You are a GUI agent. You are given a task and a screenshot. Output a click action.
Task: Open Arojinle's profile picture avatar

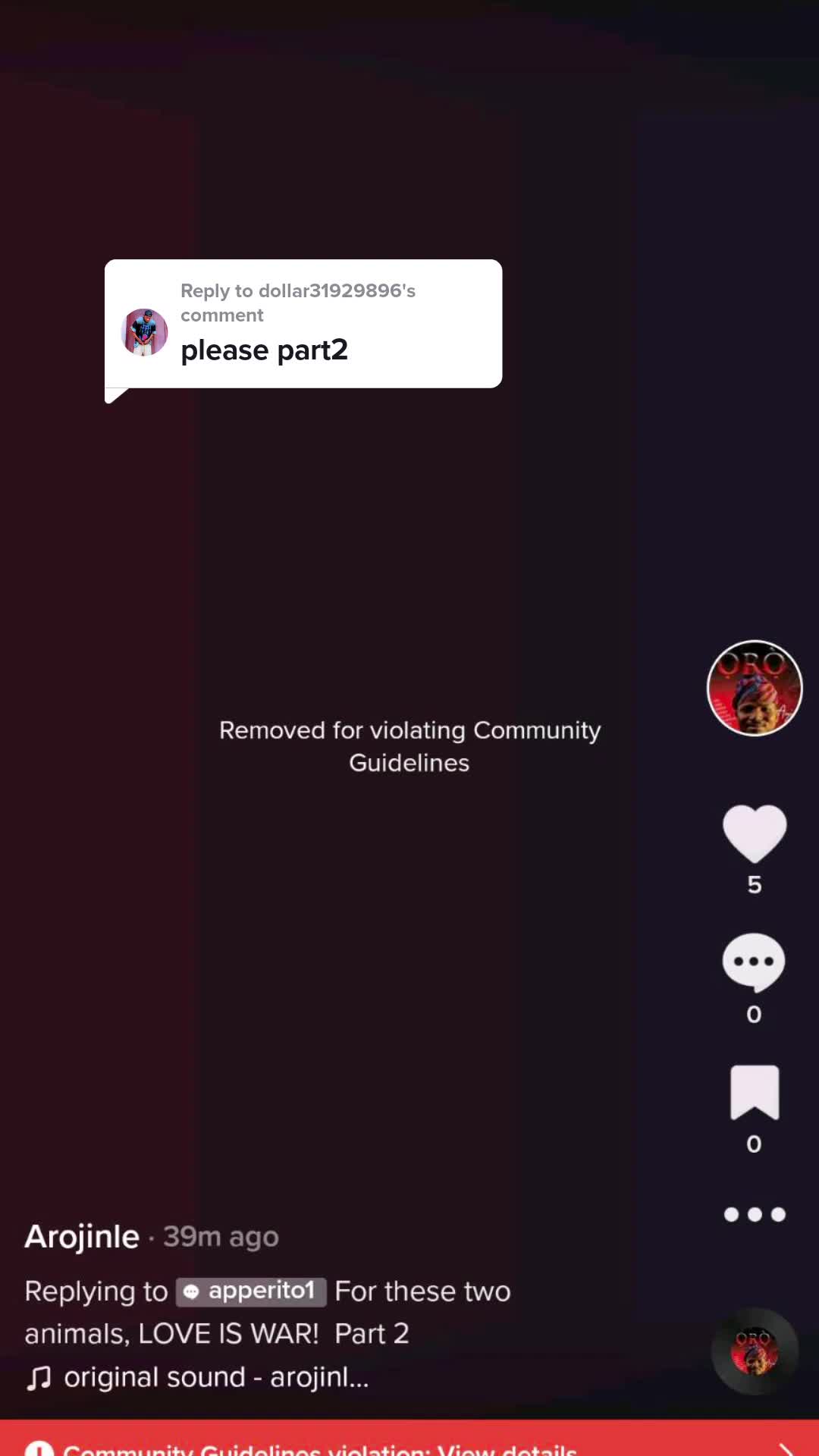tap(755, 688)
